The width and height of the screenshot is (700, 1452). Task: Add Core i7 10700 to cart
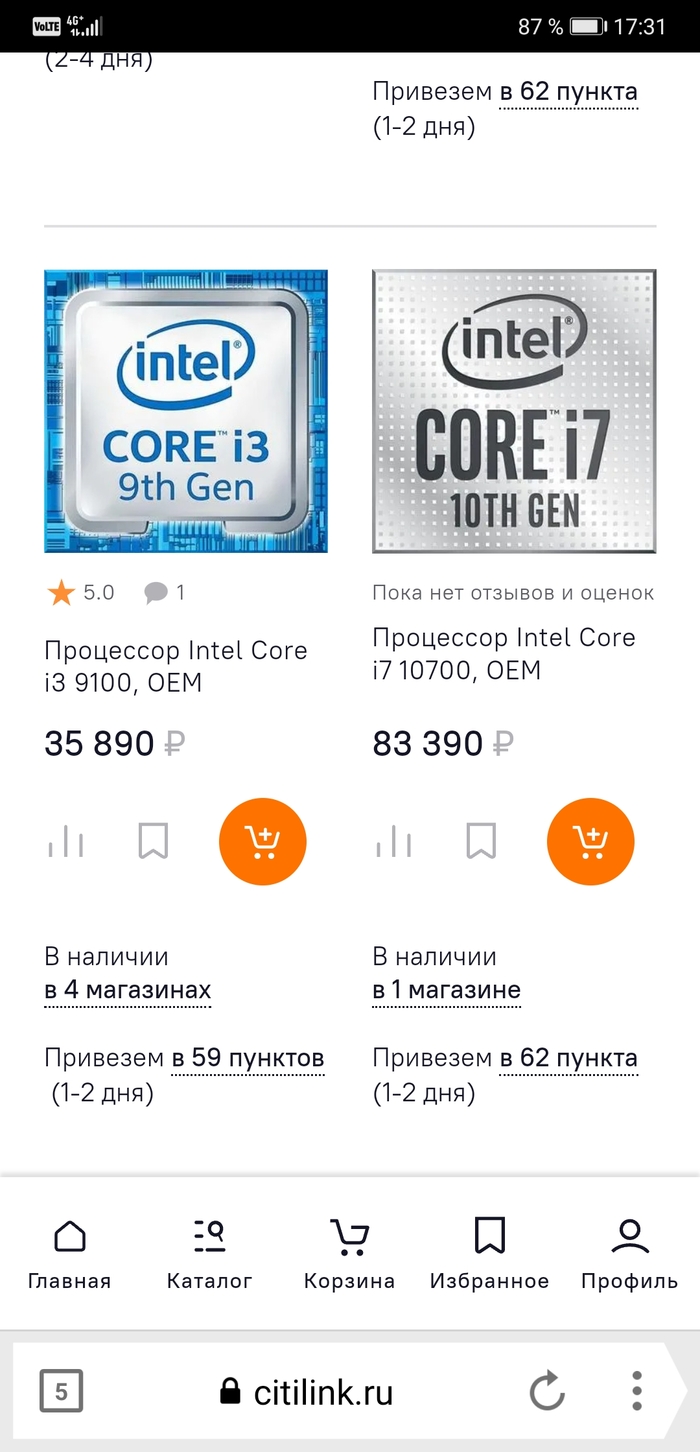[590, 842]
